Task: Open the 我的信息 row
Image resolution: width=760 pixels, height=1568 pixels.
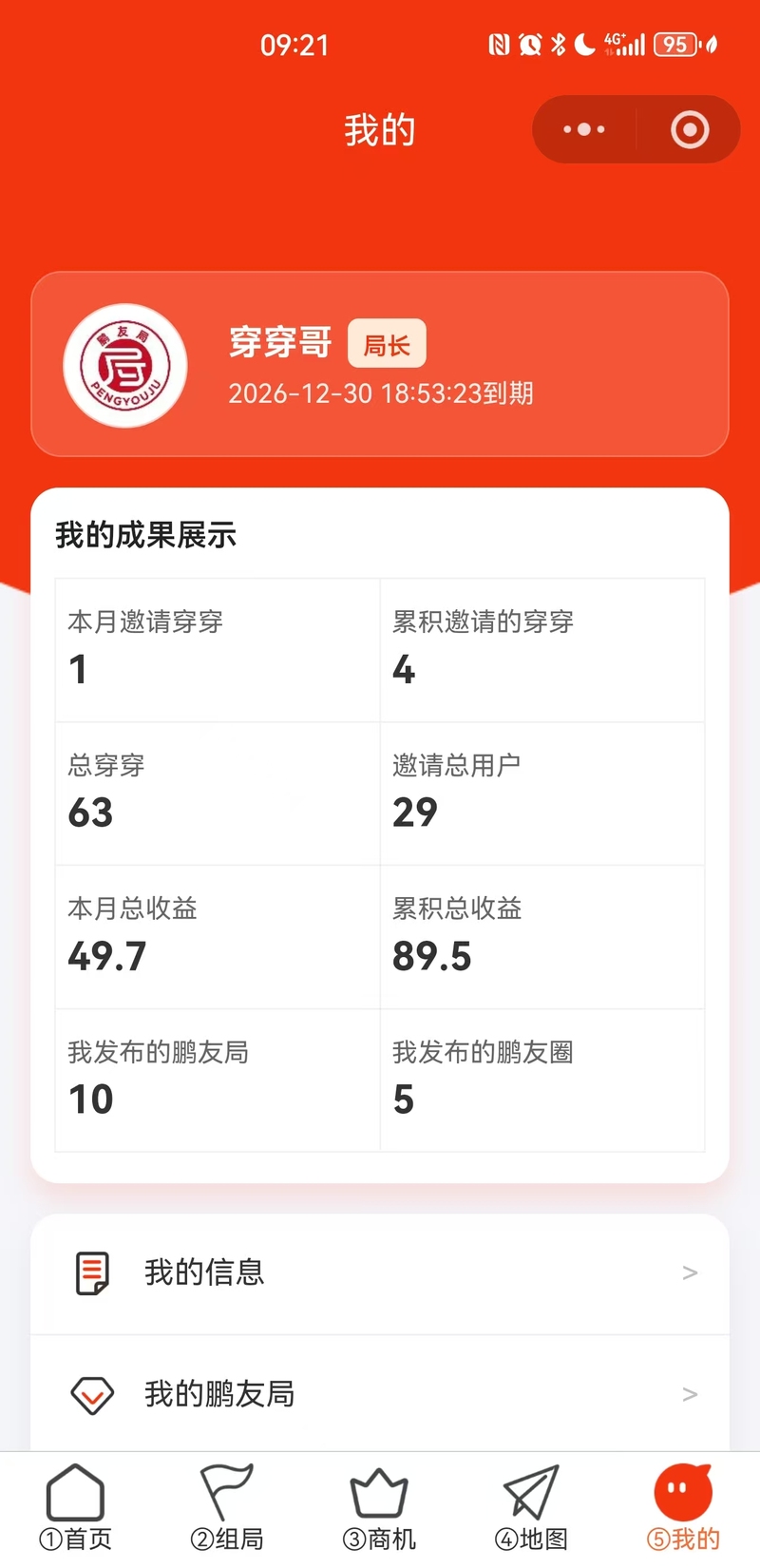Action: [x=380, y=1272]
